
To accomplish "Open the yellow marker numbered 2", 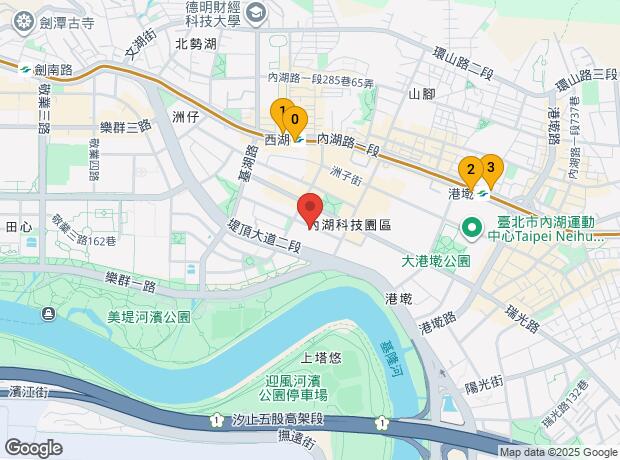I will click(x=470, y=170).
